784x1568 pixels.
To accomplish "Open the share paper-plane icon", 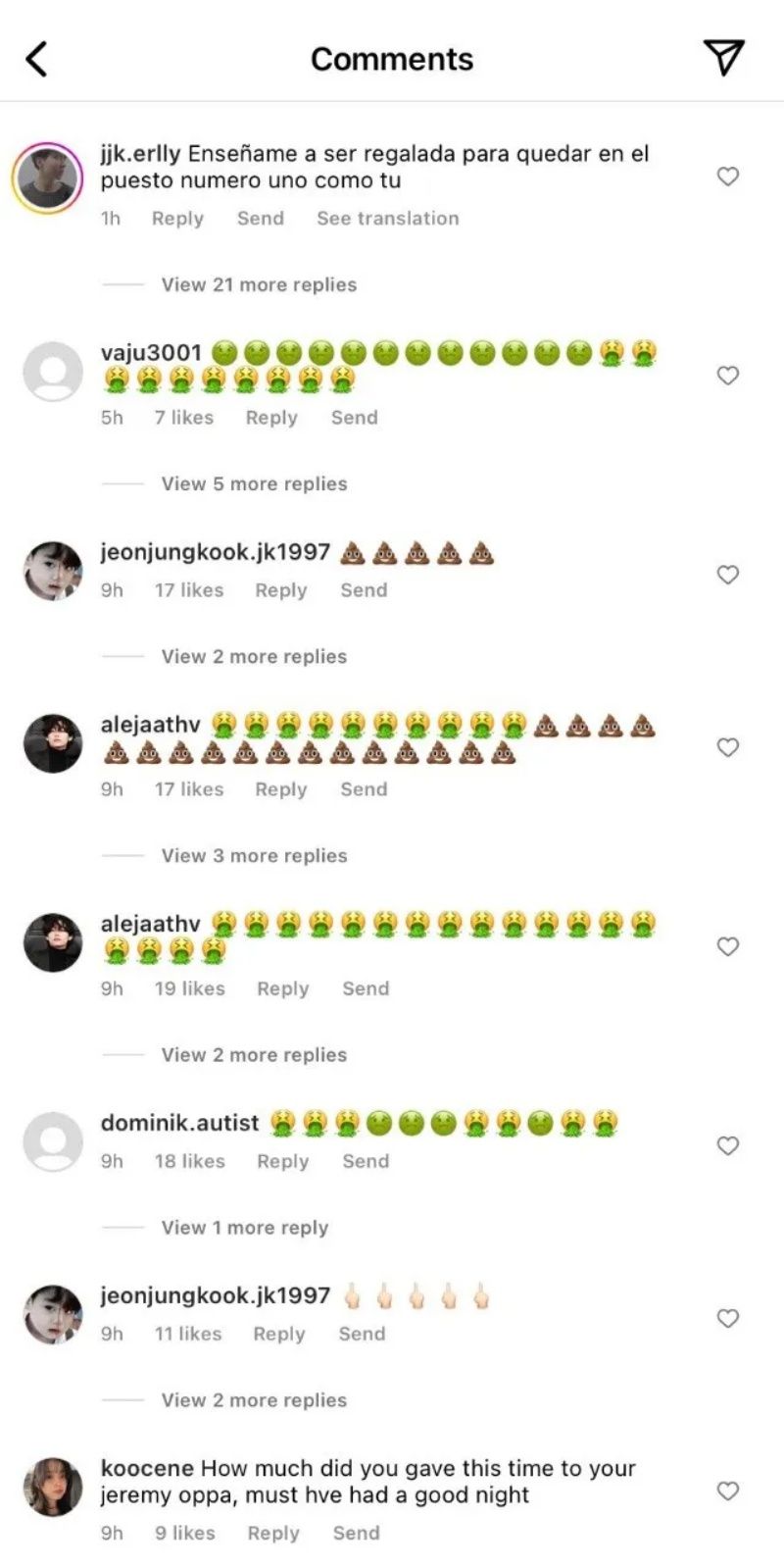I will point(724,58).
